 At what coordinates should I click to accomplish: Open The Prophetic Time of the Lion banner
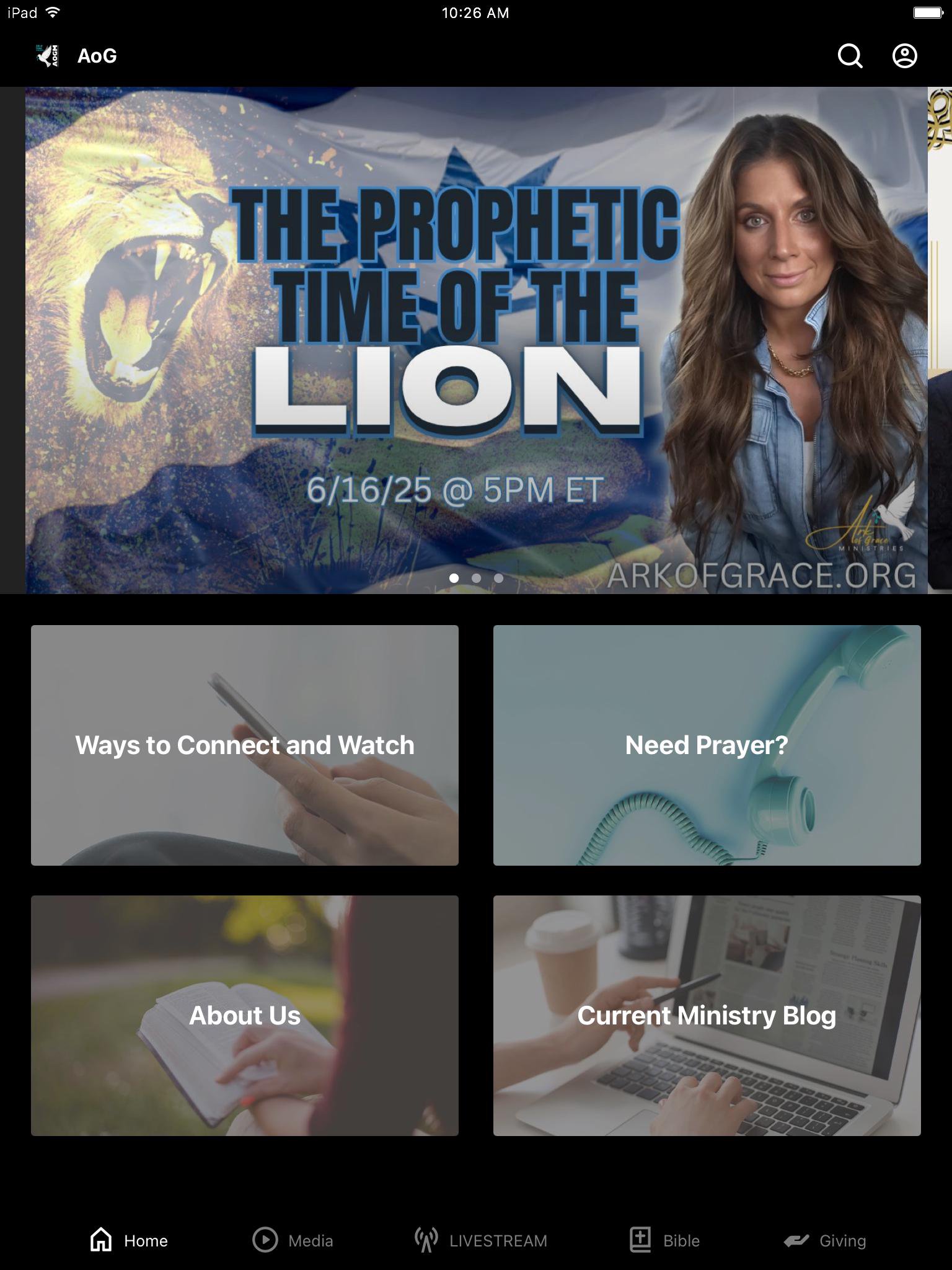point(476,340)
